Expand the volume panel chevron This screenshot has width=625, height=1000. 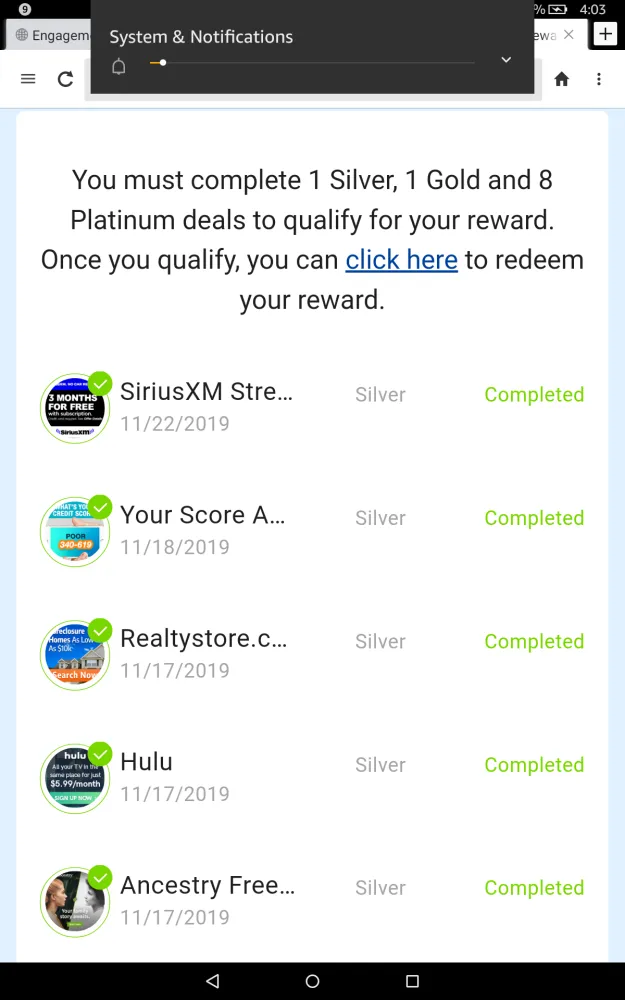coord(506,60)
